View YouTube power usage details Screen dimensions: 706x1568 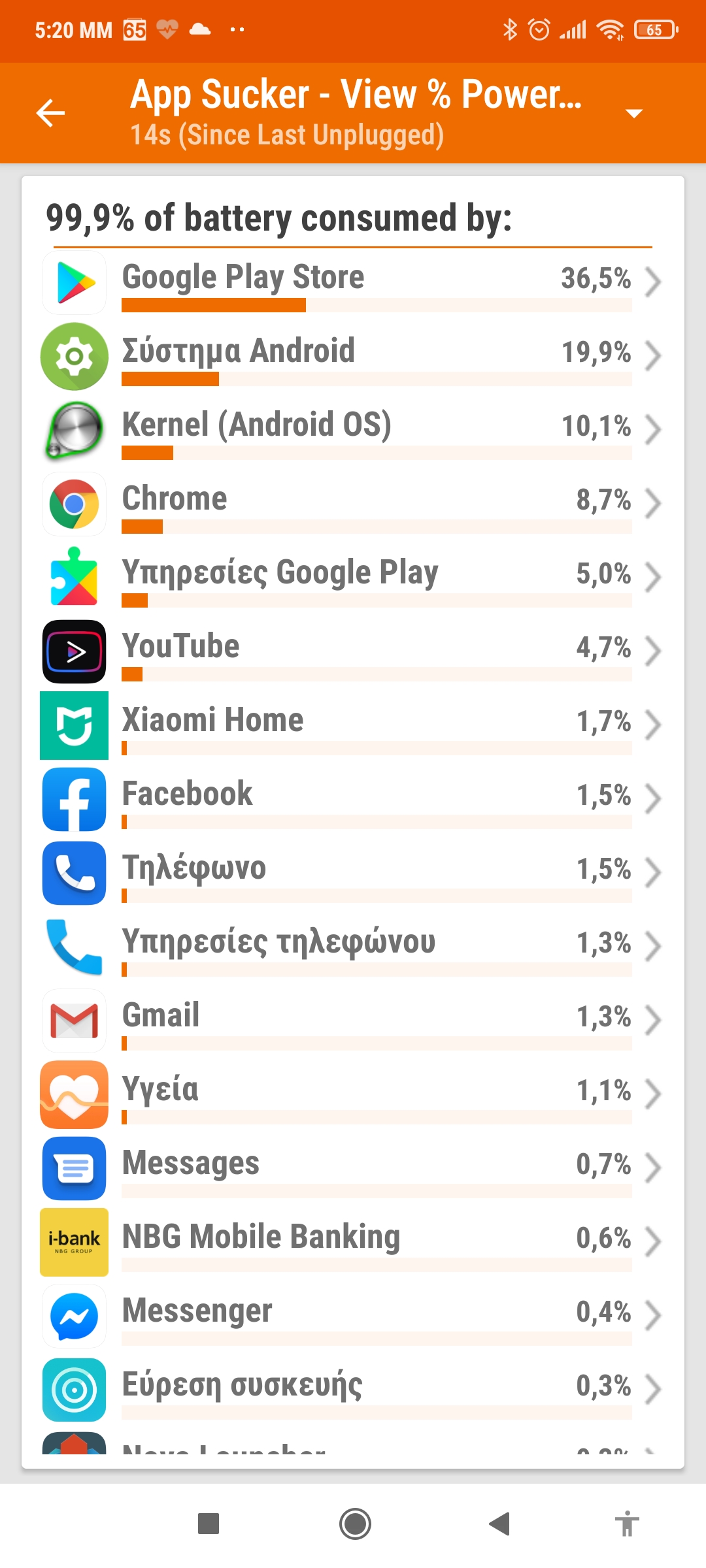(x=353, y=651)
